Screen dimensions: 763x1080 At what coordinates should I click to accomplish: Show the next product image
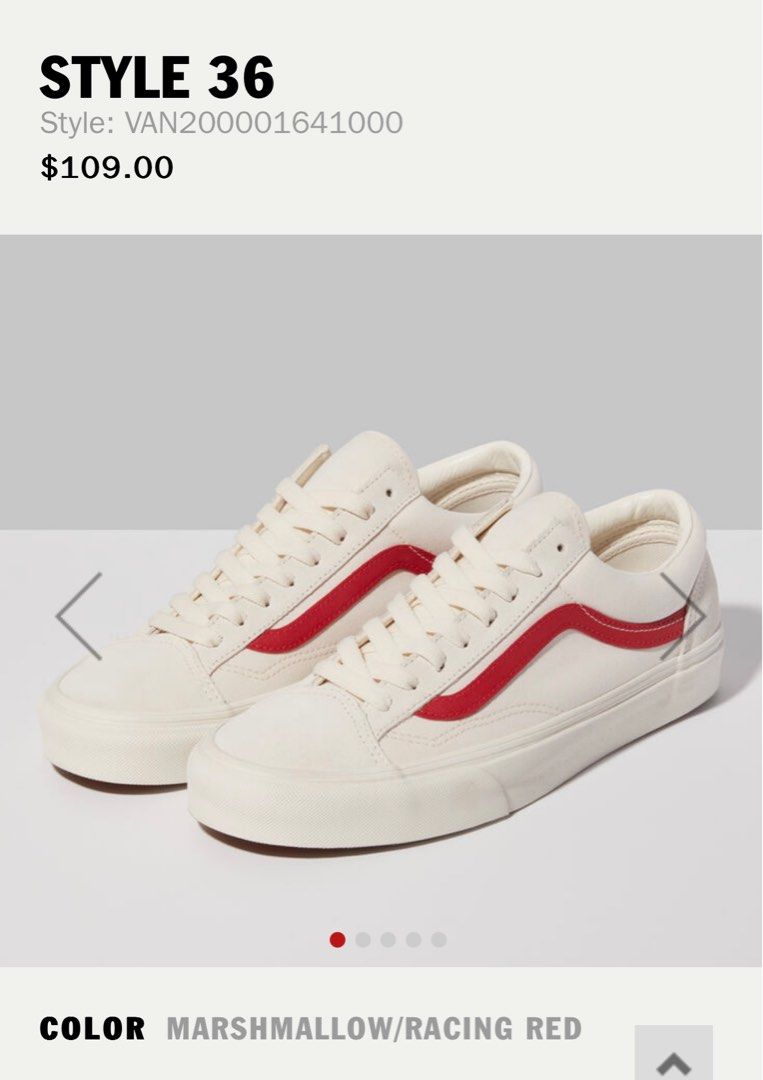pyautogui.click(x=682, y=616)
